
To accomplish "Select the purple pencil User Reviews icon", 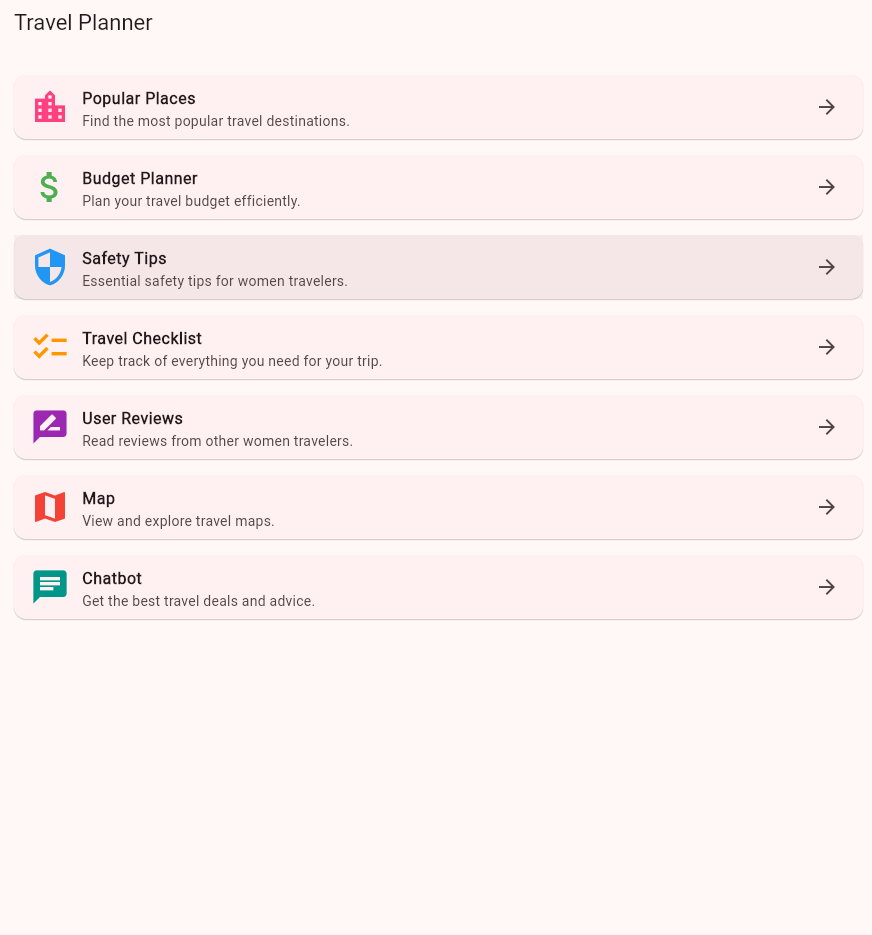I will pos(50,427).
